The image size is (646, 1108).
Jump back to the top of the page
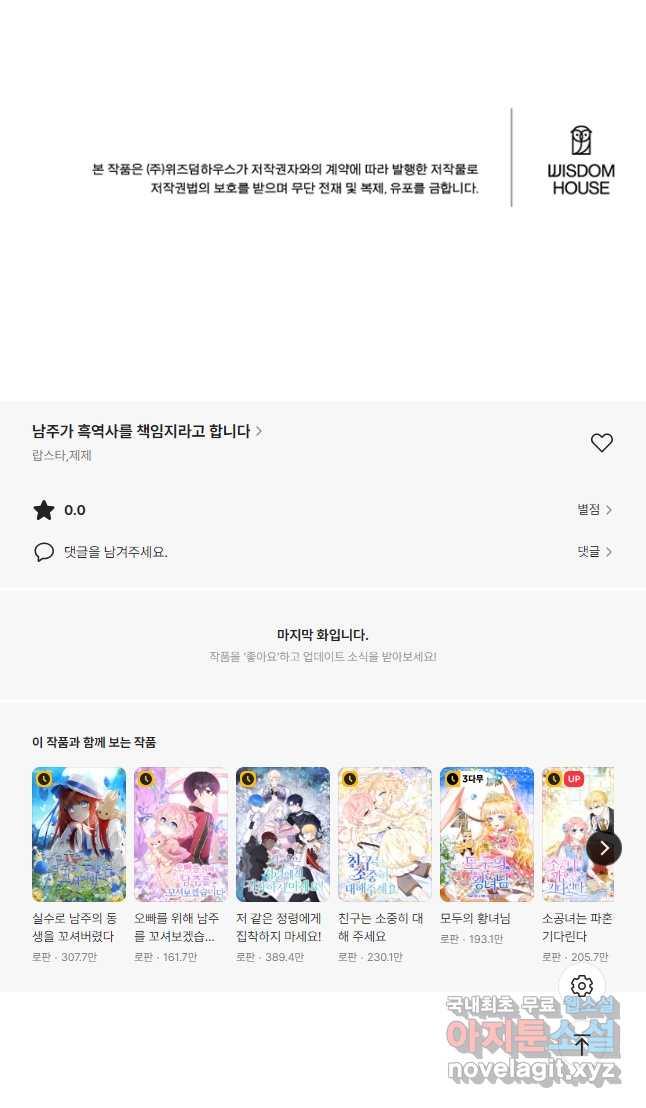pos(582,1046)
